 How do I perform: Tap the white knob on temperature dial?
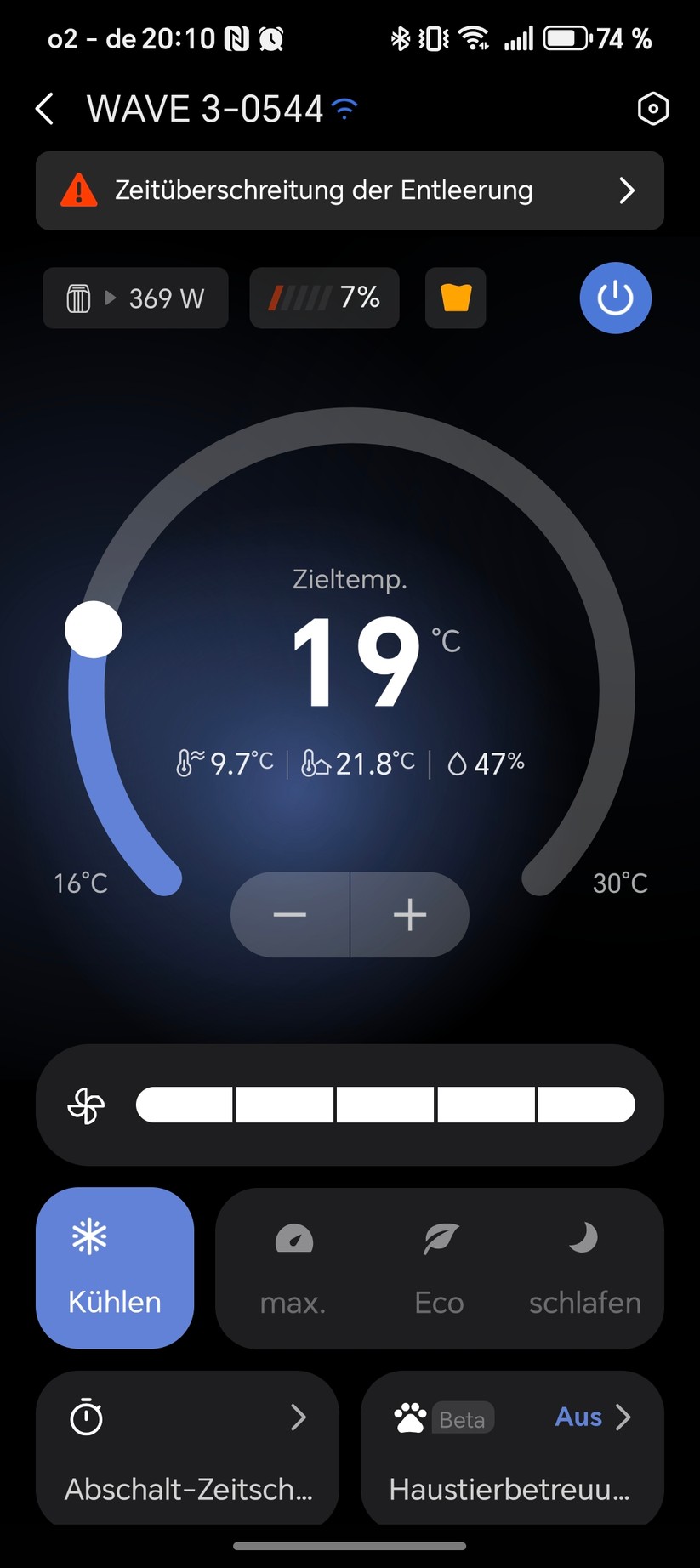click(x=94, y=630)
